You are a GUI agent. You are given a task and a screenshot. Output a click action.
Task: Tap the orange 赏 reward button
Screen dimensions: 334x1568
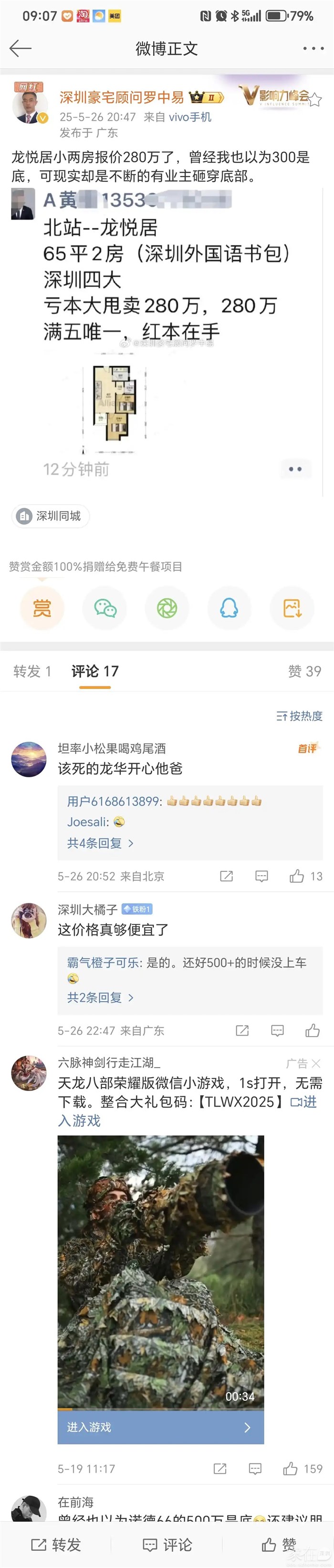(x=42, y=608)
